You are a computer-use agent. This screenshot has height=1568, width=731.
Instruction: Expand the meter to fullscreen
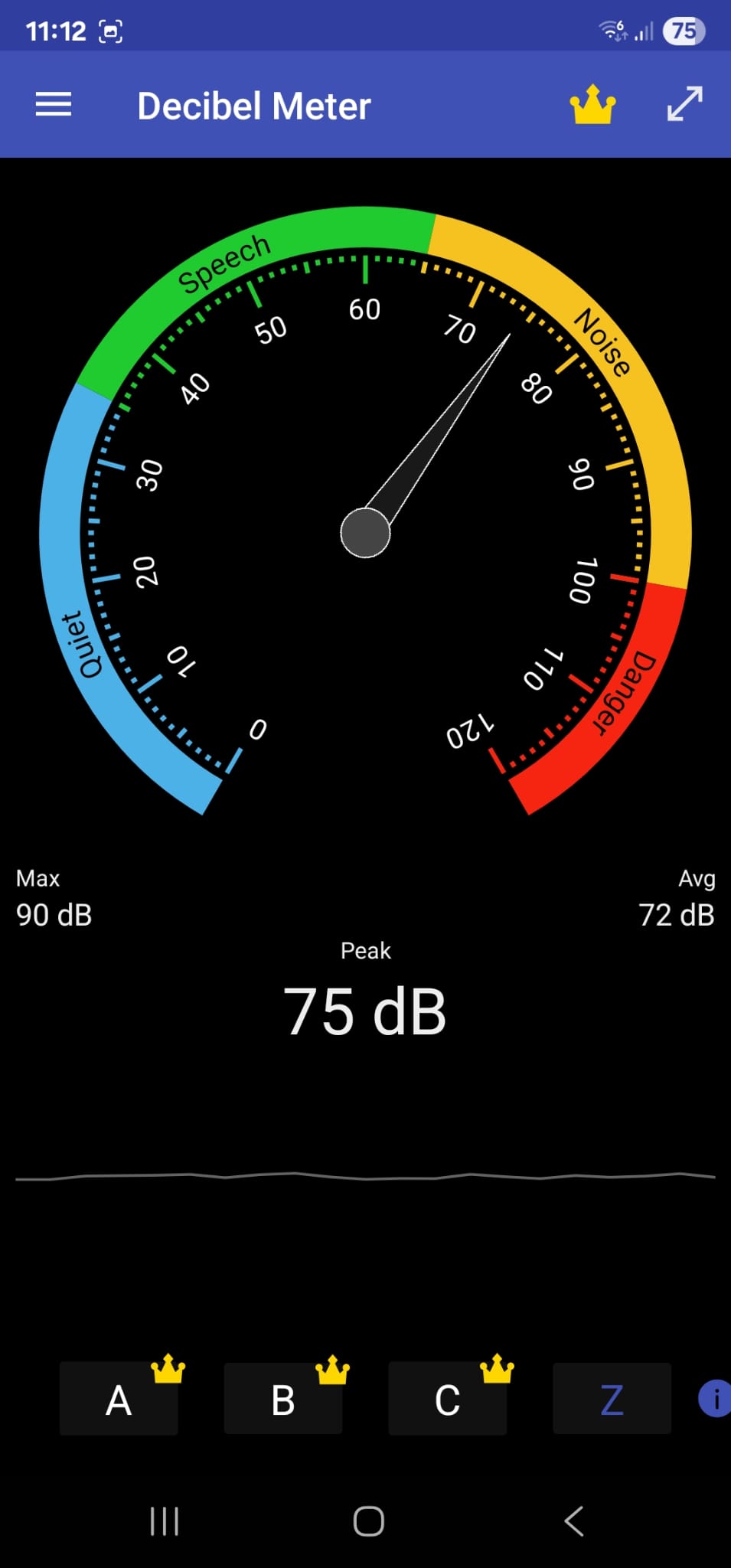[x=684, y=104]
